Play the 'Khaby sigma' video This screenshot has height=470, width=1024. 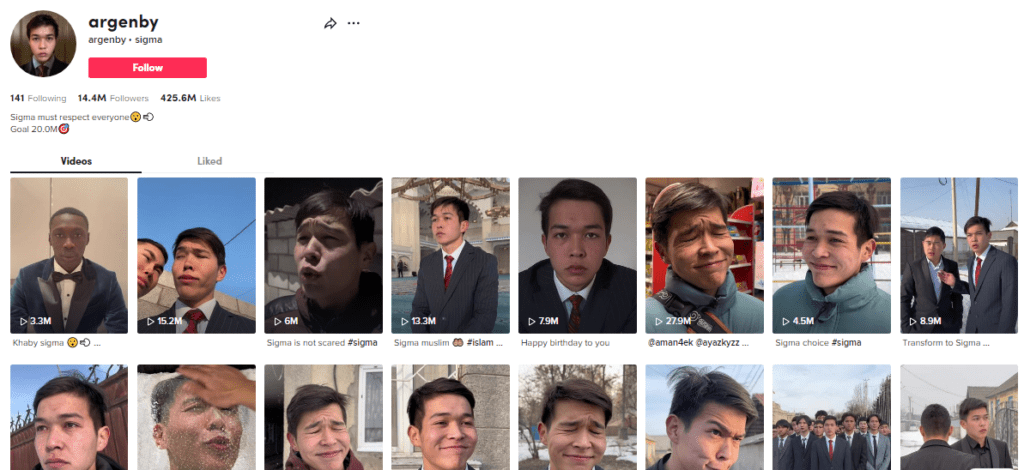[69, 255]
